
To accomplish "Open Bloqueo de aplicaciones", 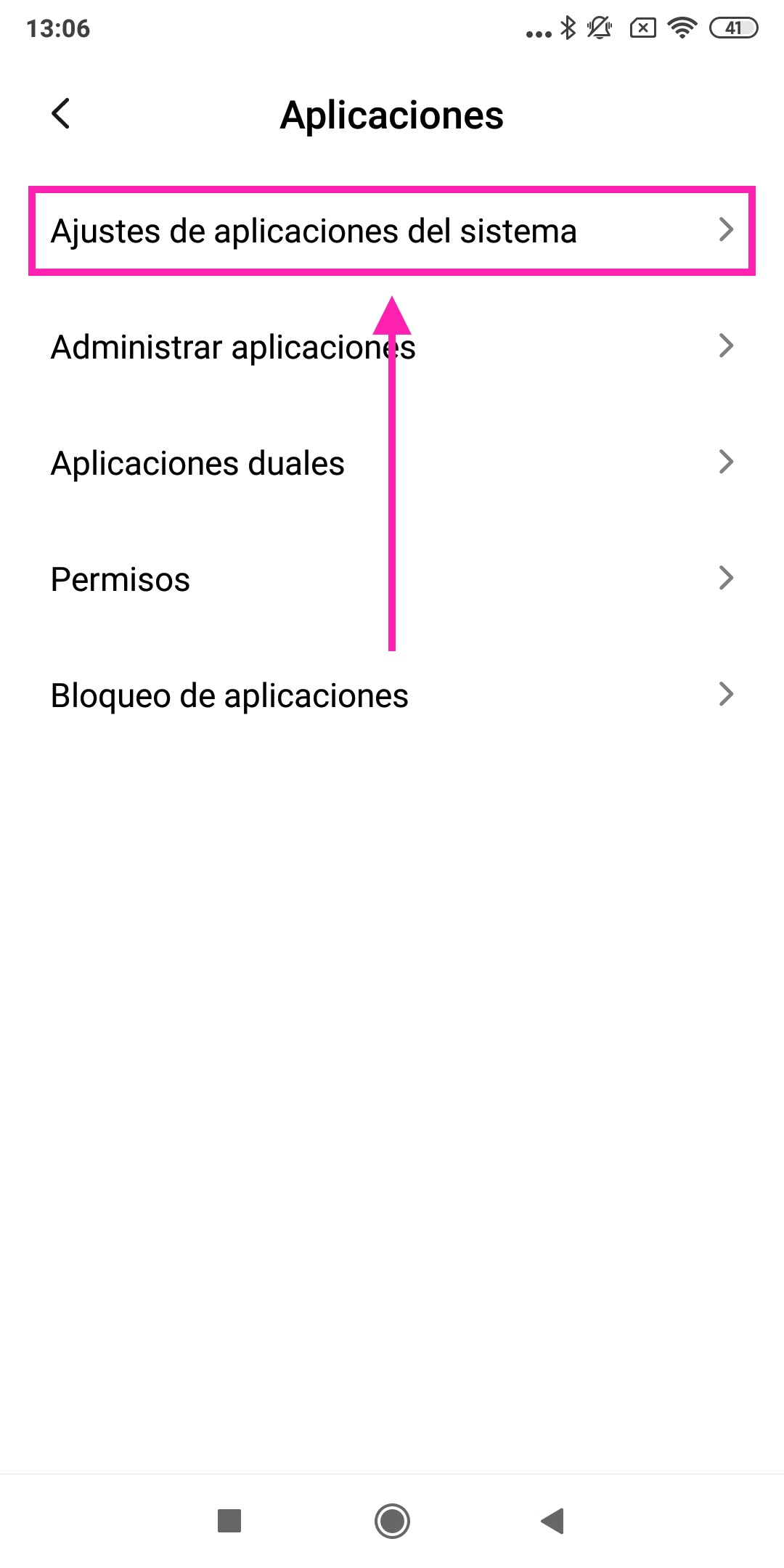I will coord(392,695).
